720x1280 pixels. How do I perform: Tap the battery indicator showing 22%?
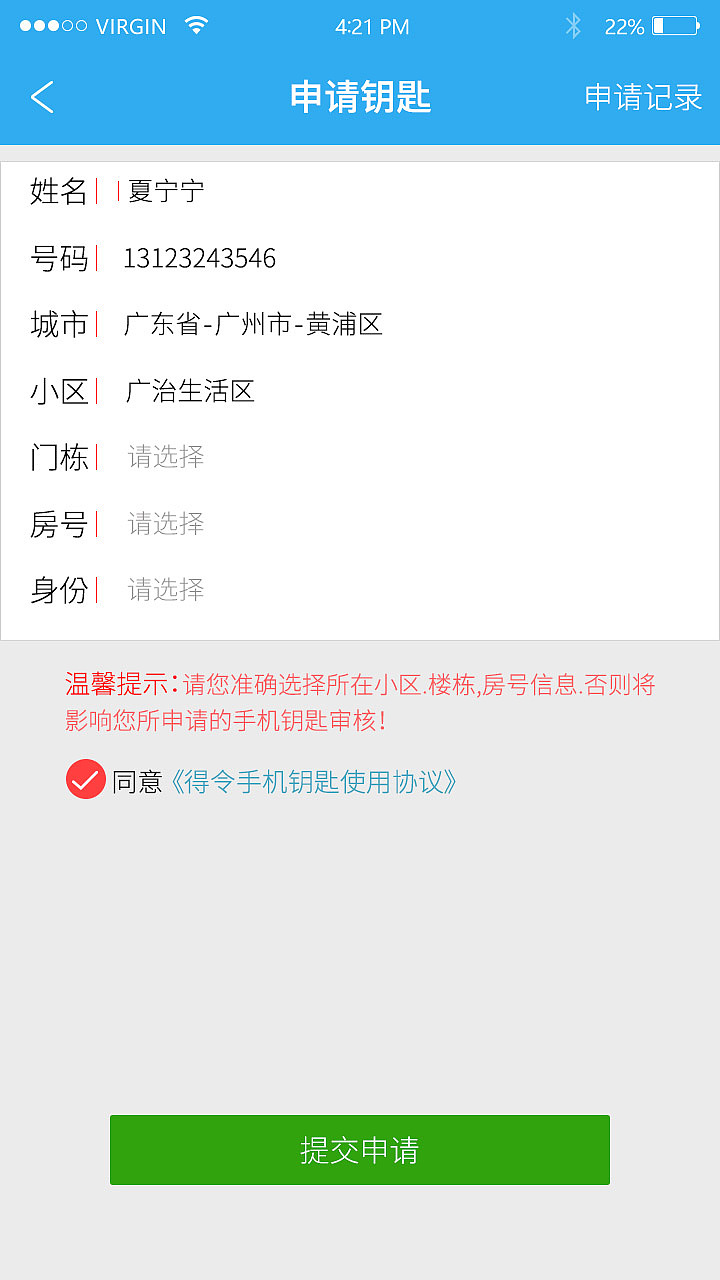pyautogui.click(x=675, y=27)
